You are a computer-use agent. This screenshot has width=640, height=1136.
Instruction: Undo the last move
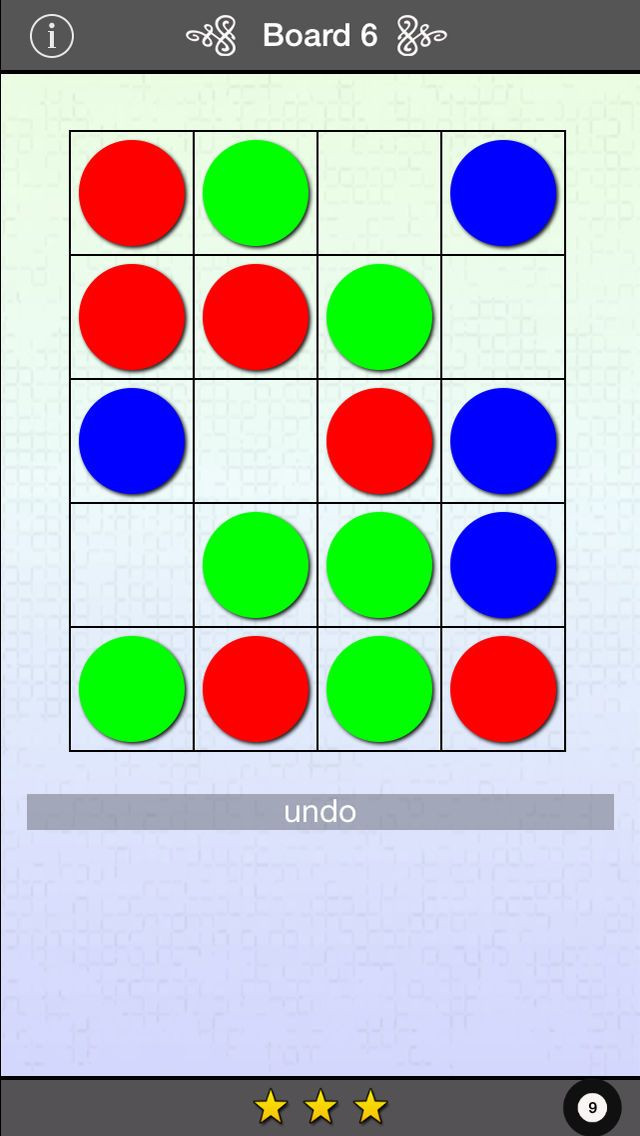click(x=320, y=811)
